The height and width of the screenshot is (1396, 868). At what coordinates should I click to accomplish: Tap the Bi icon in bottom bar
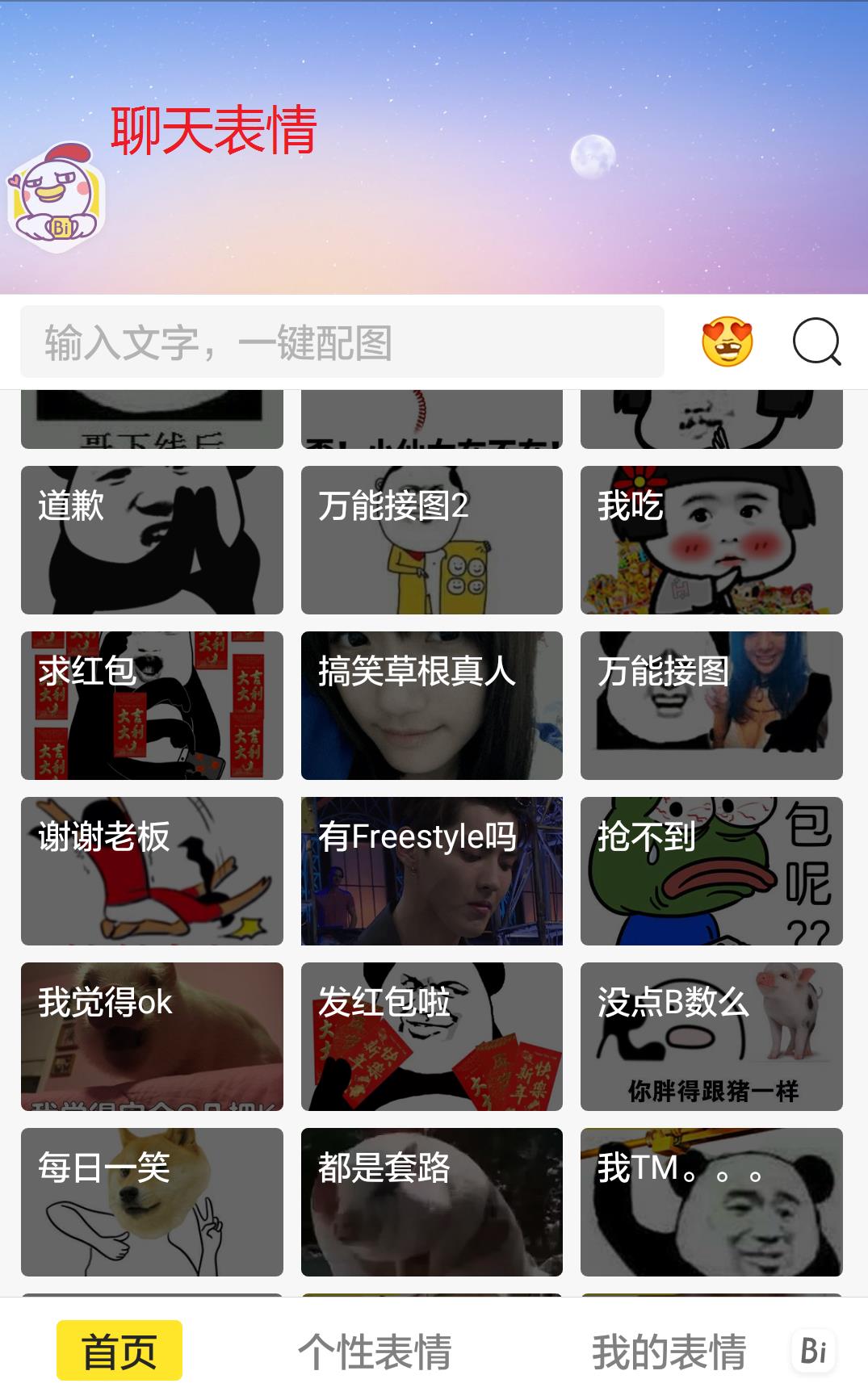tap(813, 1350)
